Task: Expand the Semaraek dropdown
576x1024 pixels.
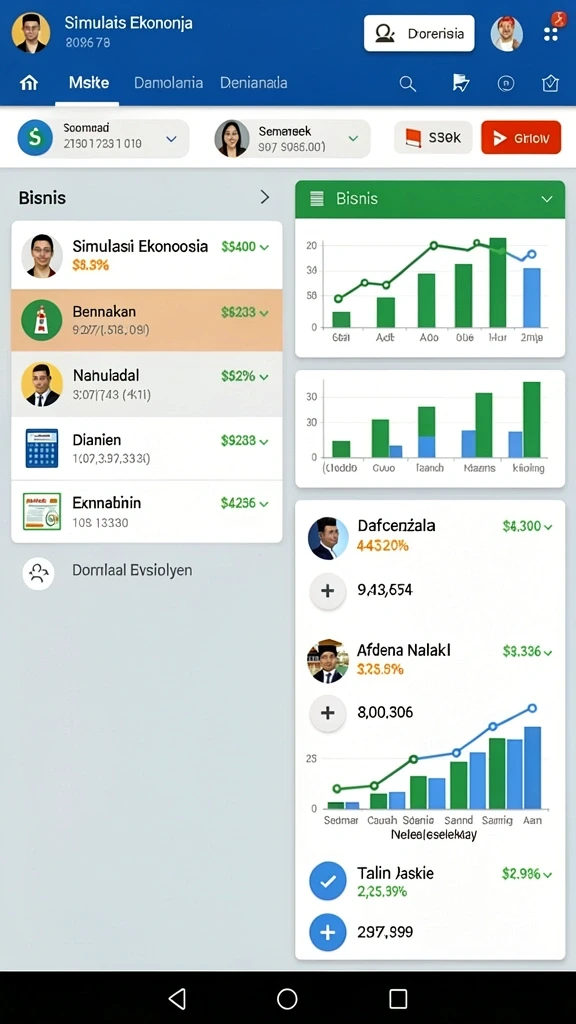Action: pyautogui.click(x=293, y=138)
